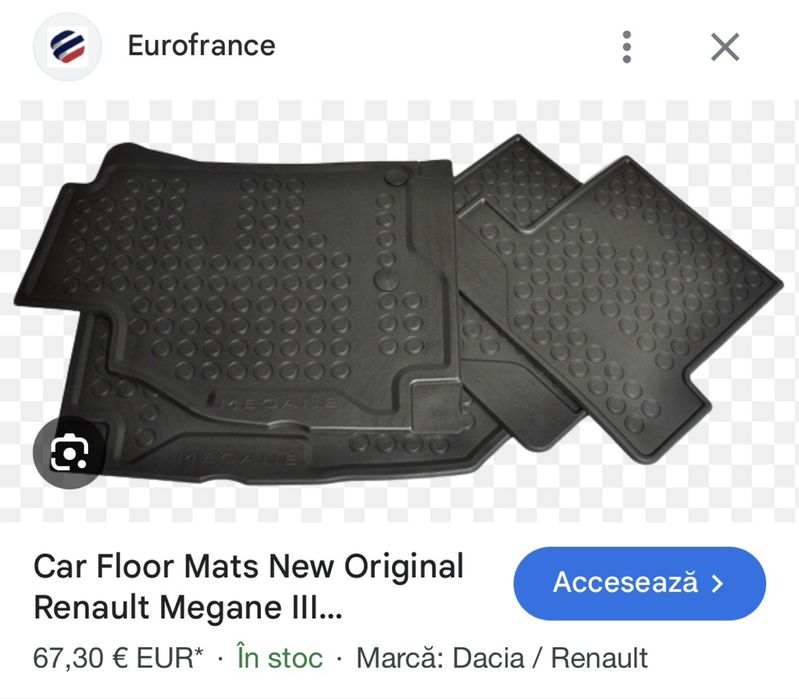
Task: Open the Car Floor Mats listing title
Action: point(249,586)
